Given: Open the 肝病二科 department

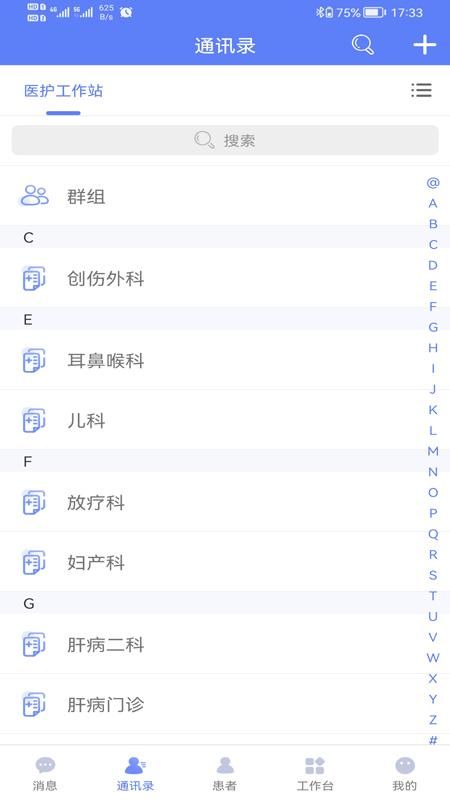Looking at the screenshot, I should pyautogui.click(x=225, y=644).
